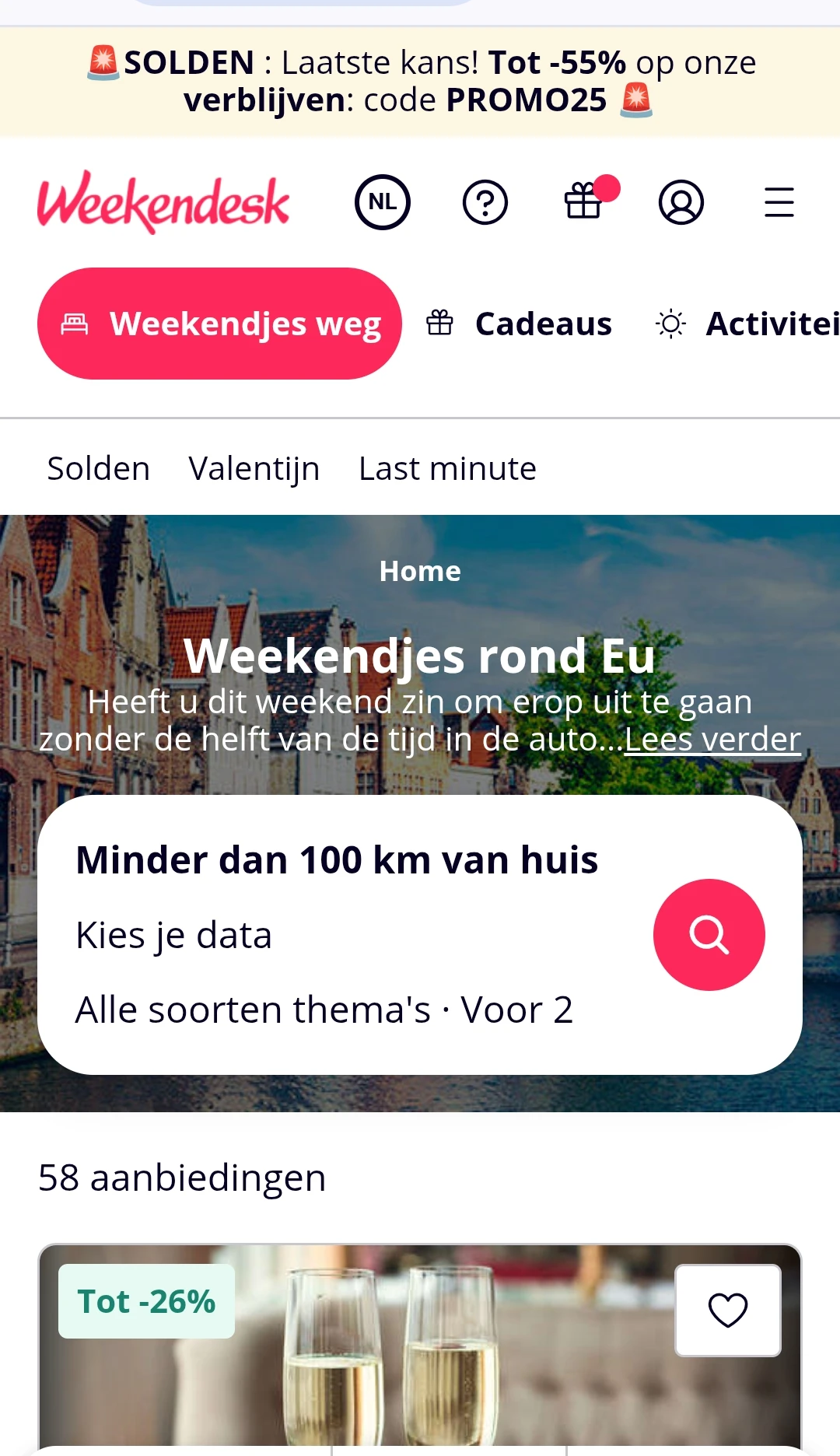Edit the Minder dan 100 km van huis field
Image resolution: width=840 pixels, height=1456 pixels.
(x=336, y=859)
